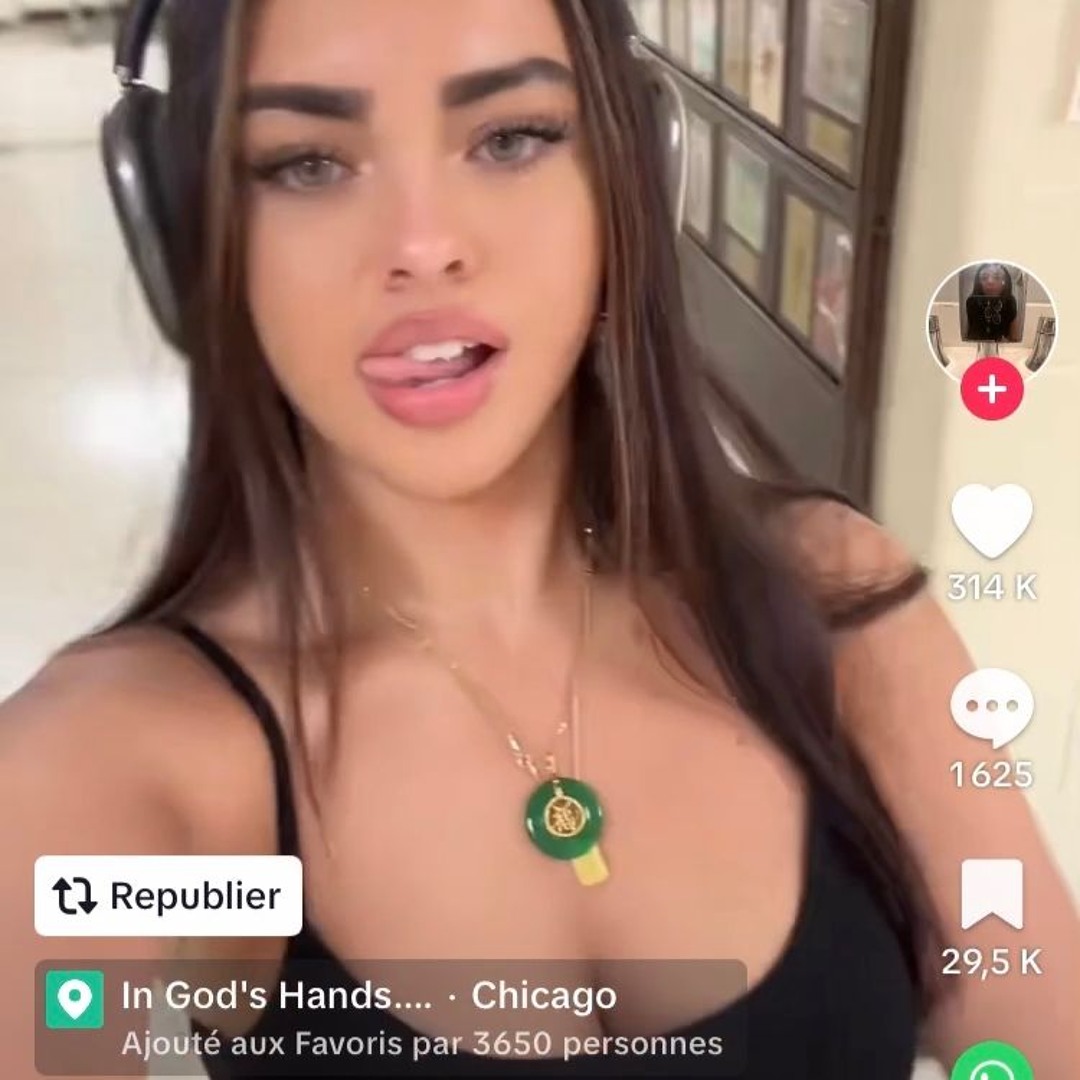
Task: Share the video via WhatsApp icon
Action: coord(992,1064)
